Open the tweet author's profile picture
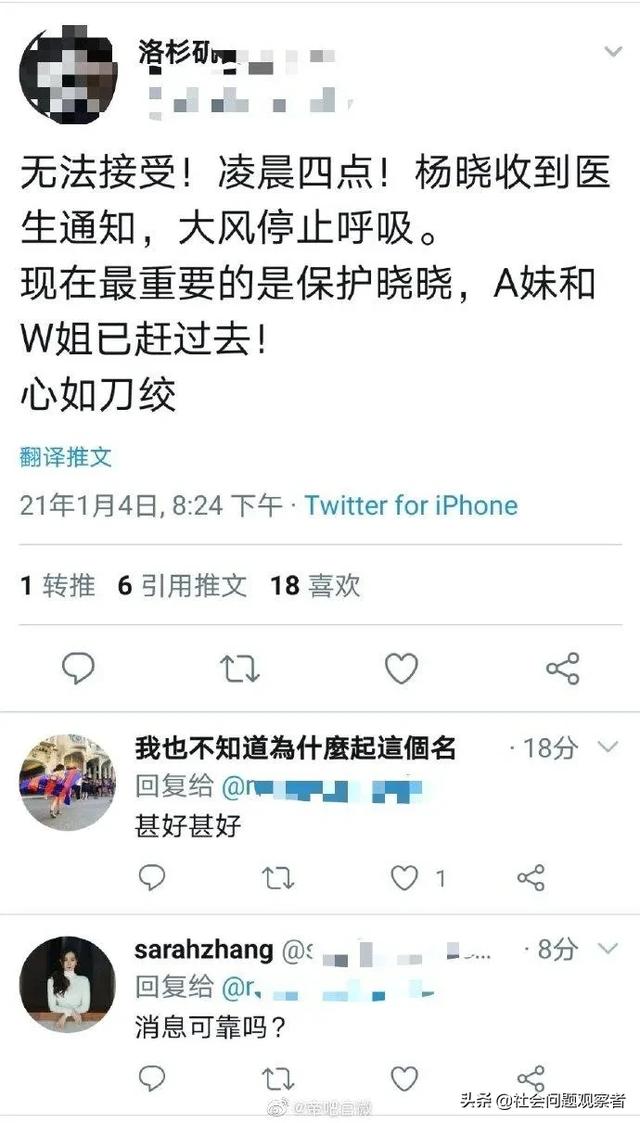 (x=67, y=76)
